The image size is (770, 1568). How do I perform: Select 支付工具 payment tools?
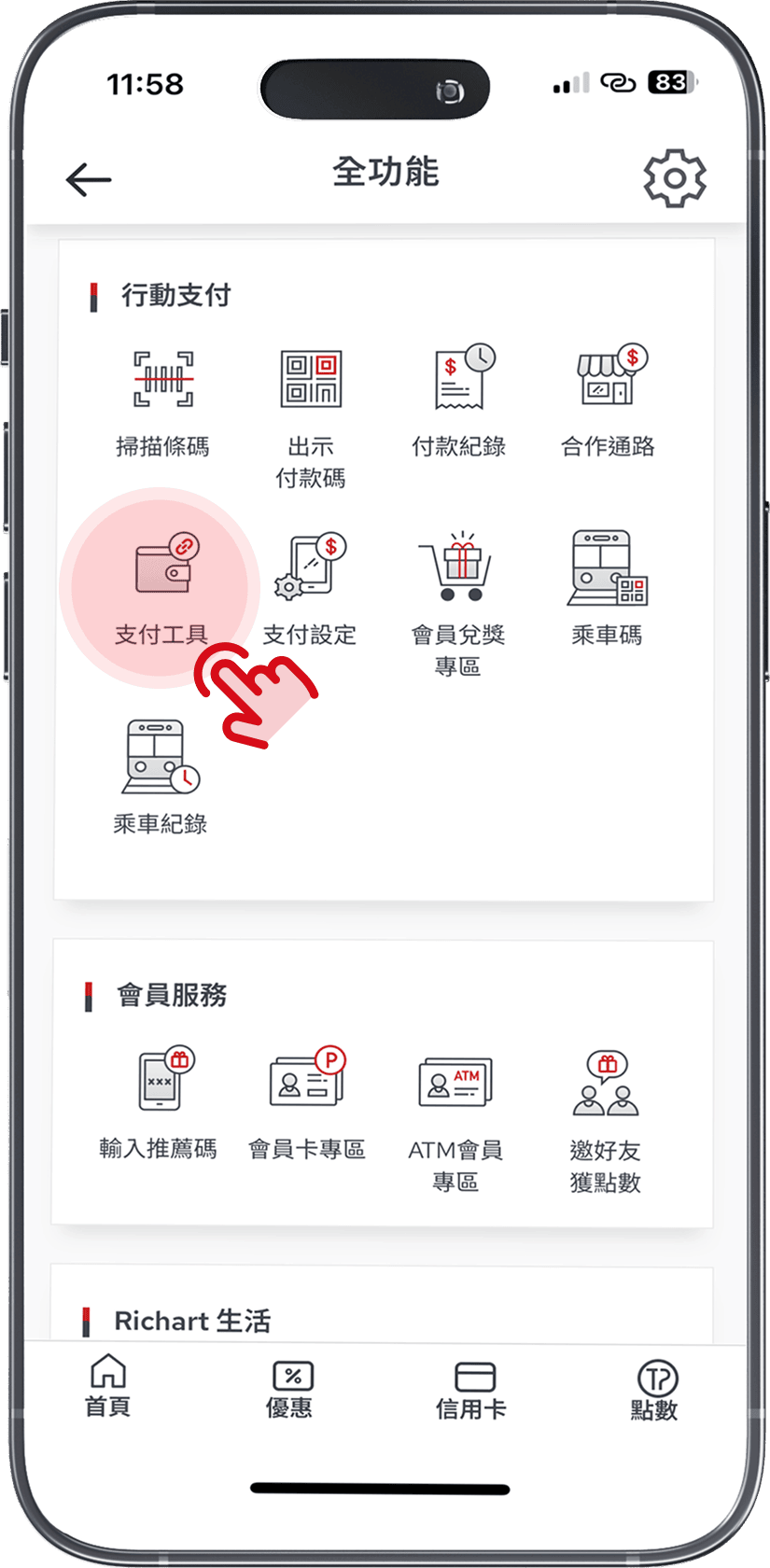coord(161,588)
